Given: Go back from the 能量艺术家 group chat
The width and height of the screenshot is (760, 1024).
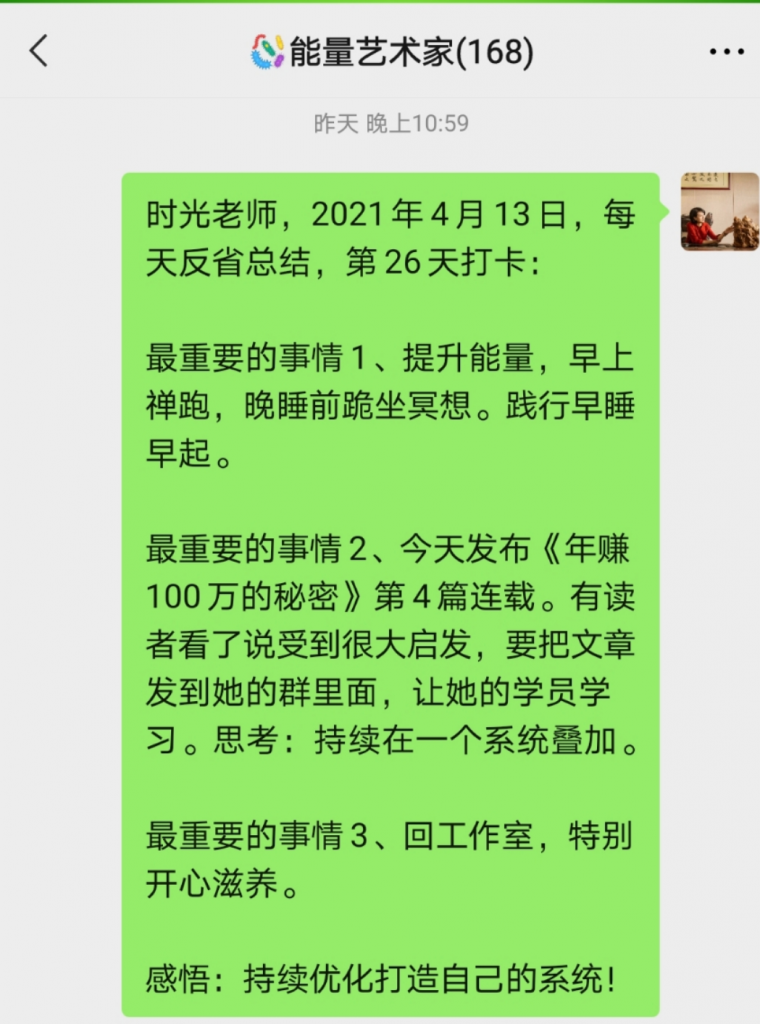Looking at the screenshot, I should click(38, 51).
